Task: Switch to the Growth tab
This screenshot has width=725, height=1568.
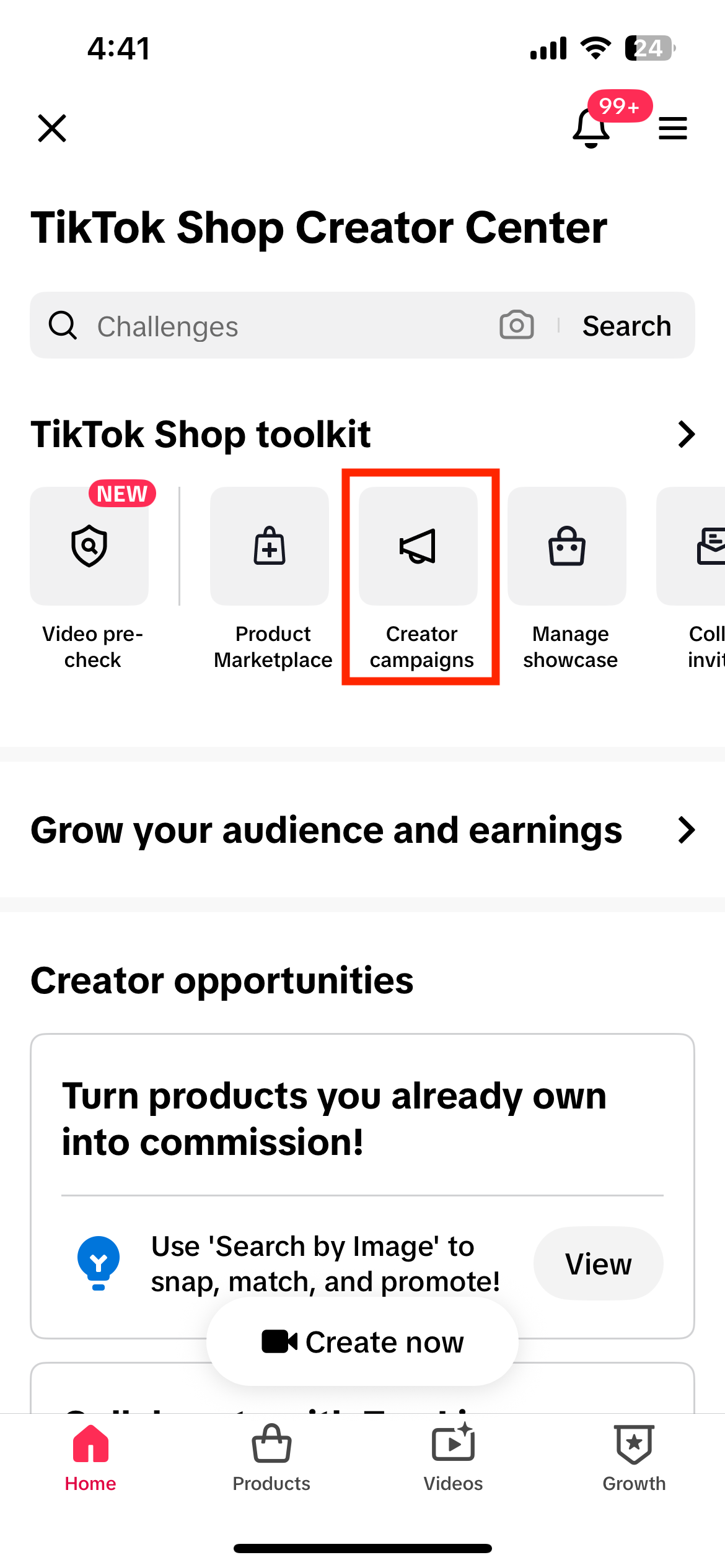Action: tap(634, 1457)
